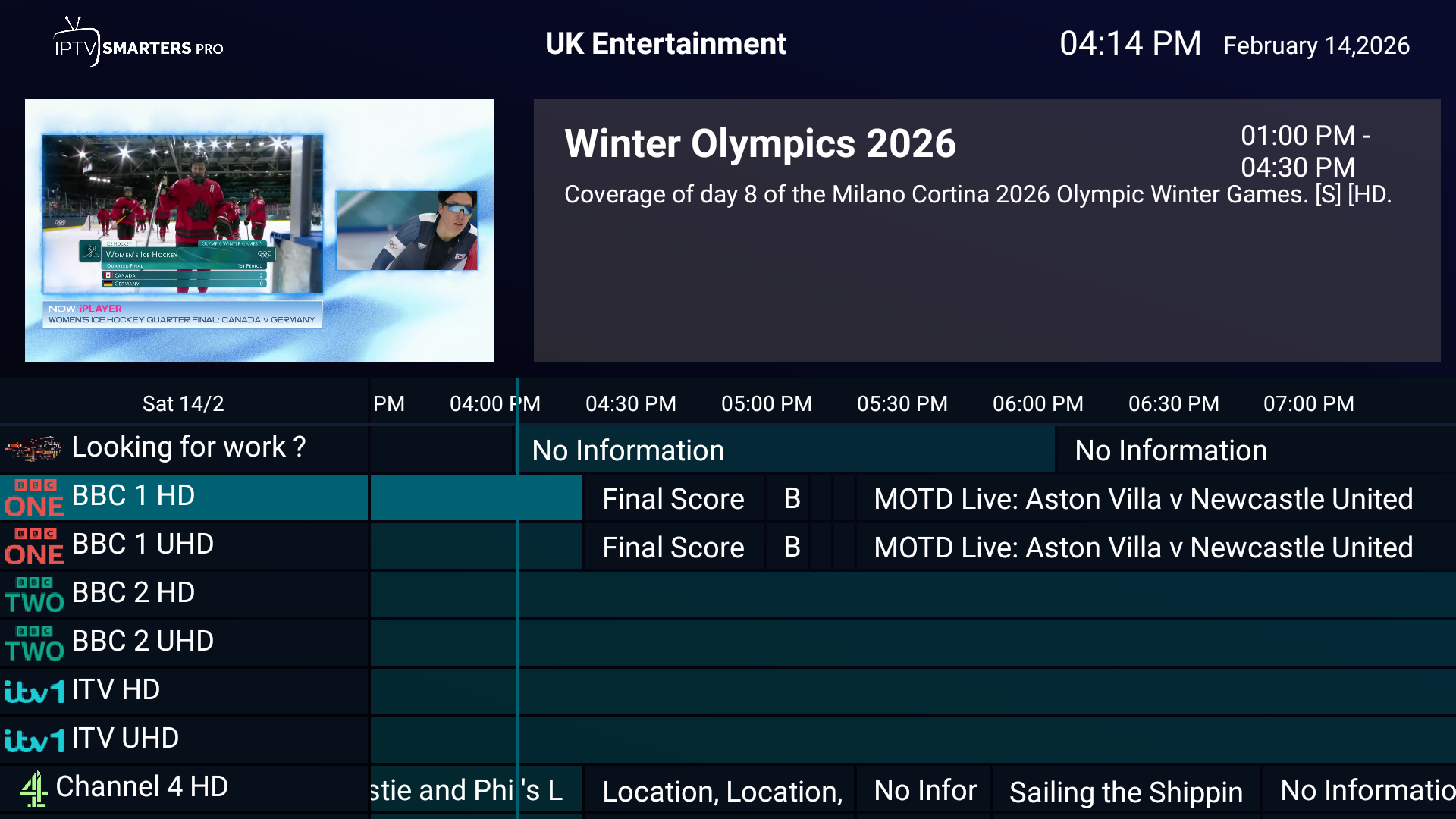Select the ITV UHD channel
The image size is (1456, 819).
[x=184, y=739]
